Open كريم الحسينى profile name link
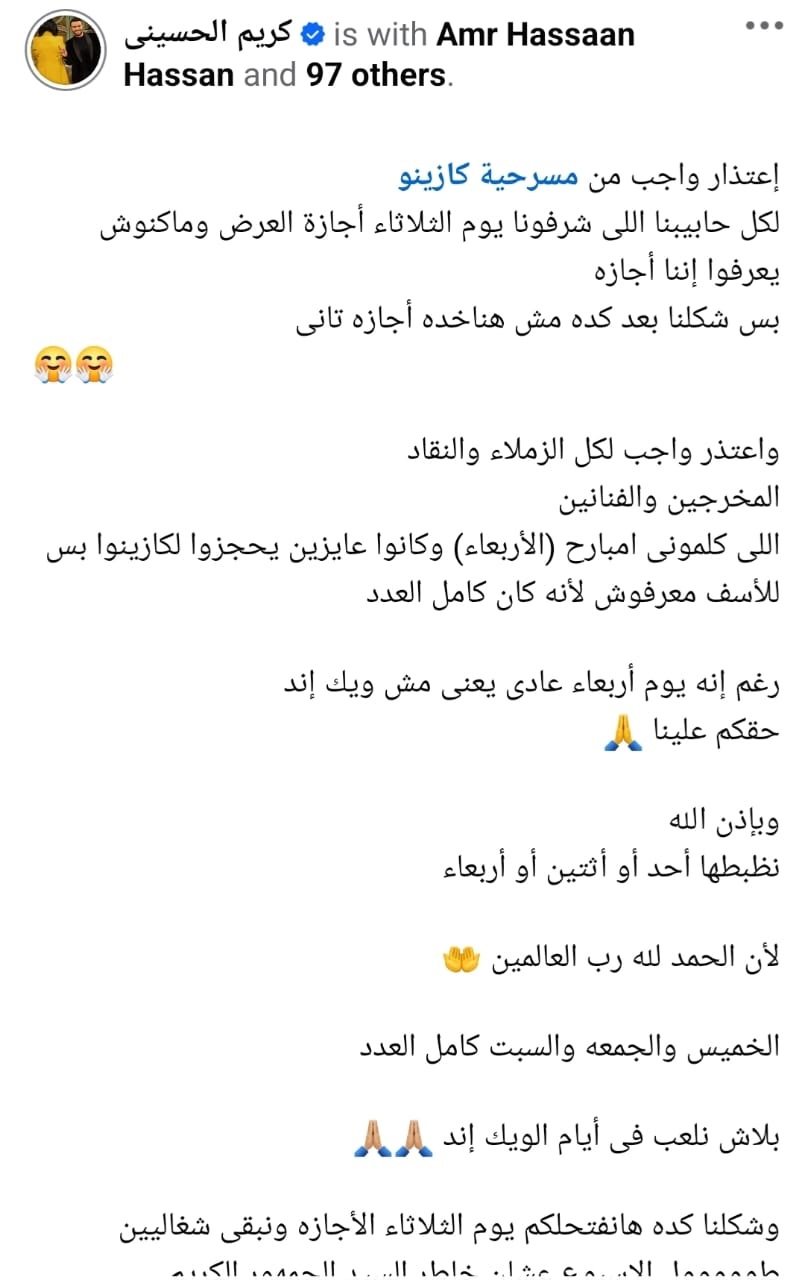Image resolution: width=805 pixels, height=1280 pixels. coord(208,34)
